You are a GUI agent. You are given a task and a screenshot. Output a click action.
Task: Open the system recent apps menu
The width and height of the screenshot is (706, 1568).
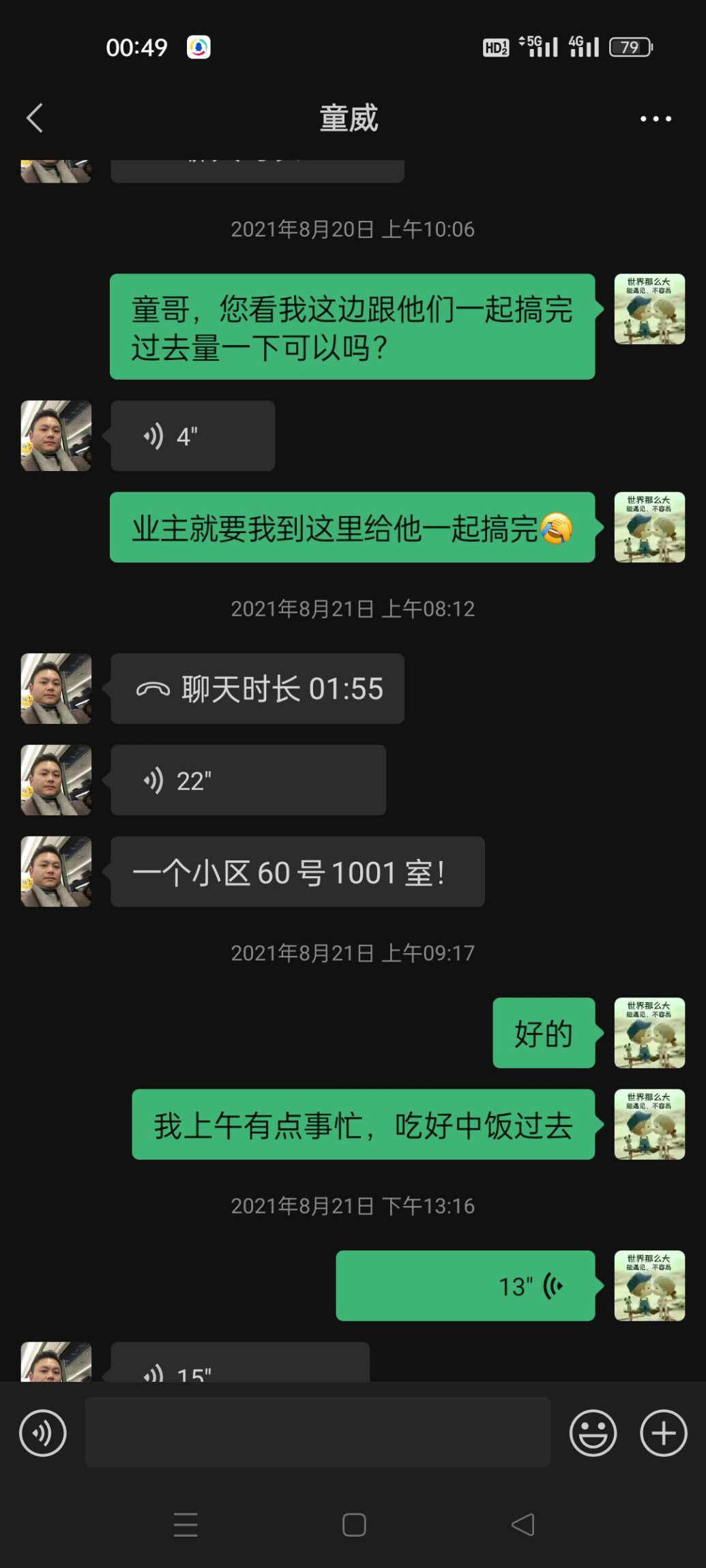coord(186,1524)
